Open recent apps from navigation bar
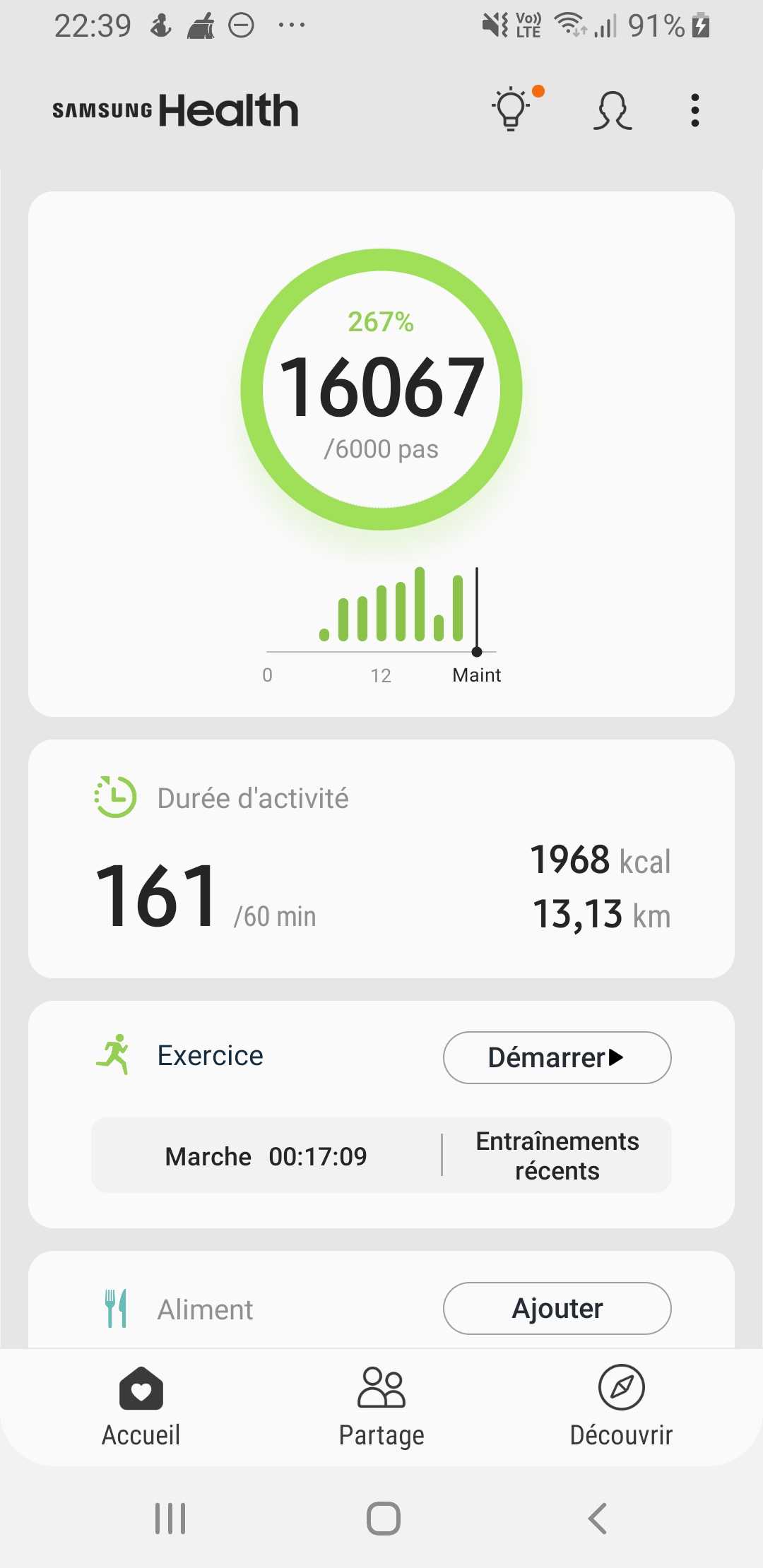The height and width of the screenshot is (1568, 763). (170, 1519)
